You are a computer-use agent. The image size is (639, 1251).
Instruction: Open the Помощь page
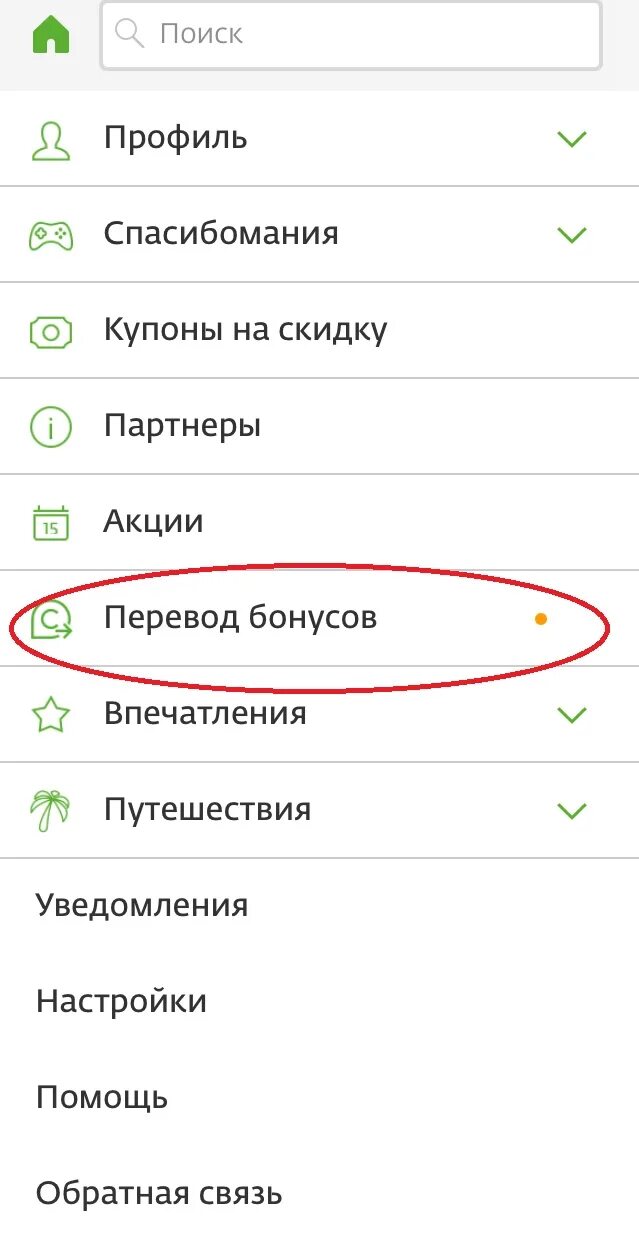coord(102,1098)
